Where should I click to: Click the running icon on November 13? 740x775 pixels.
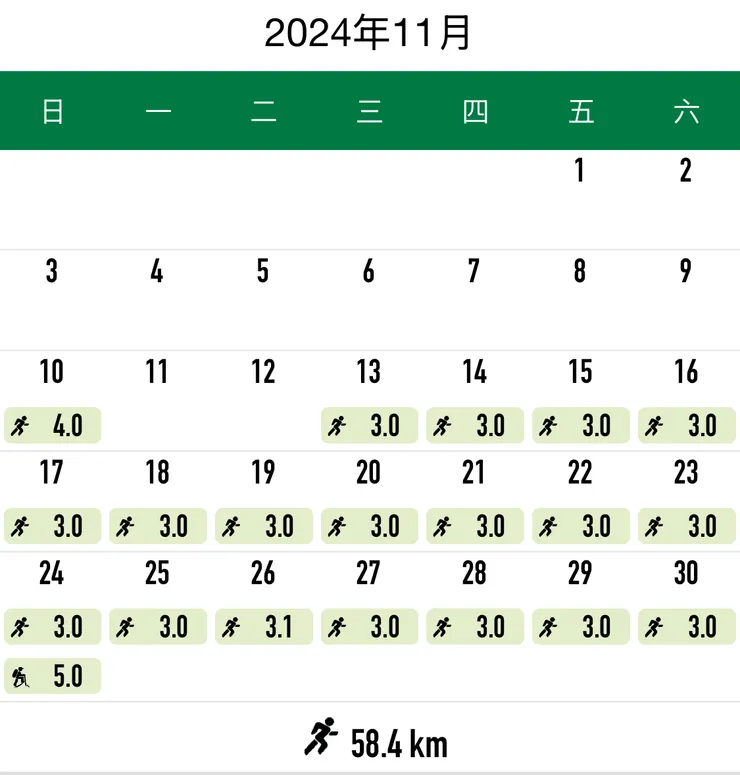[339, 426]
